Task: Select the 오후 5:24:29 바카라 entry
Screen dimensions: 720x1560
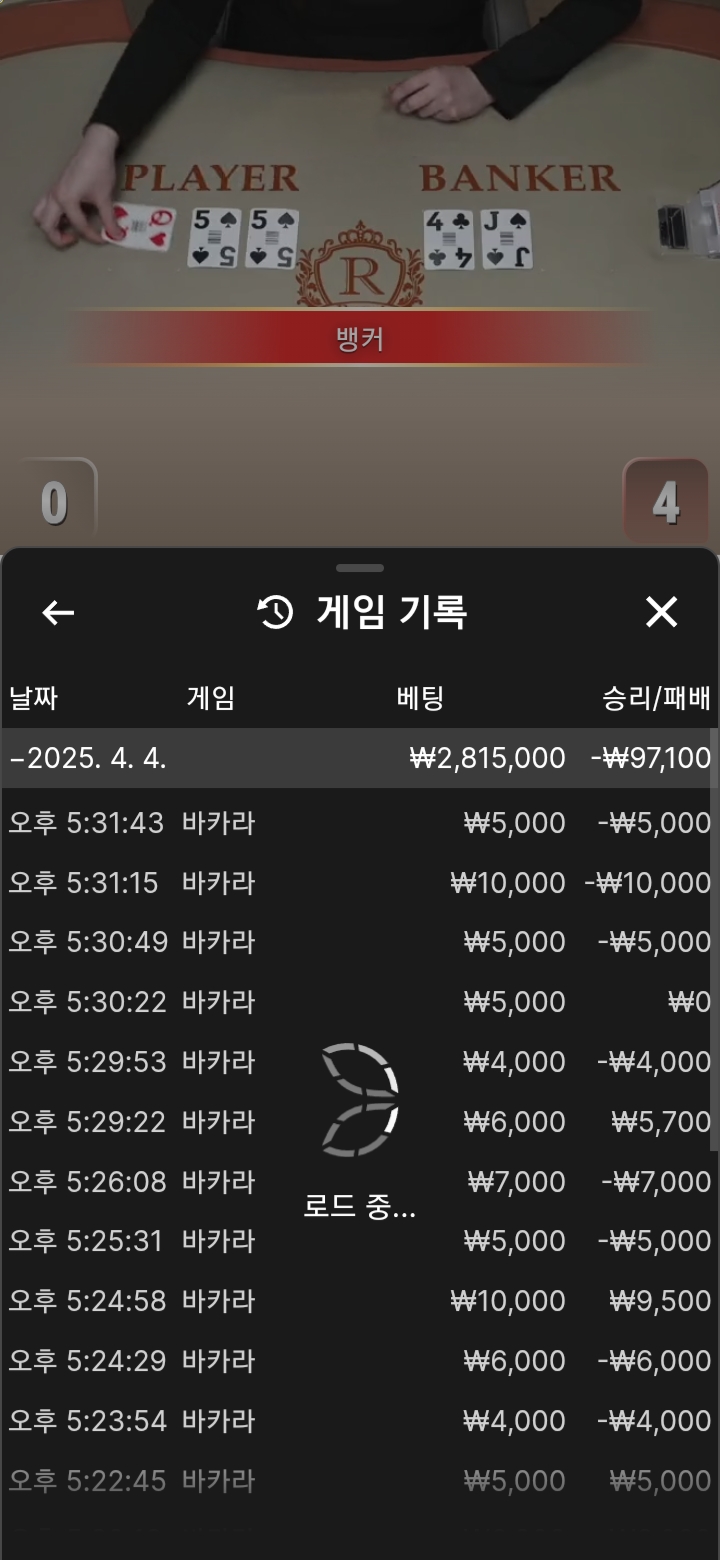Action: click(x=358, y=1361)
